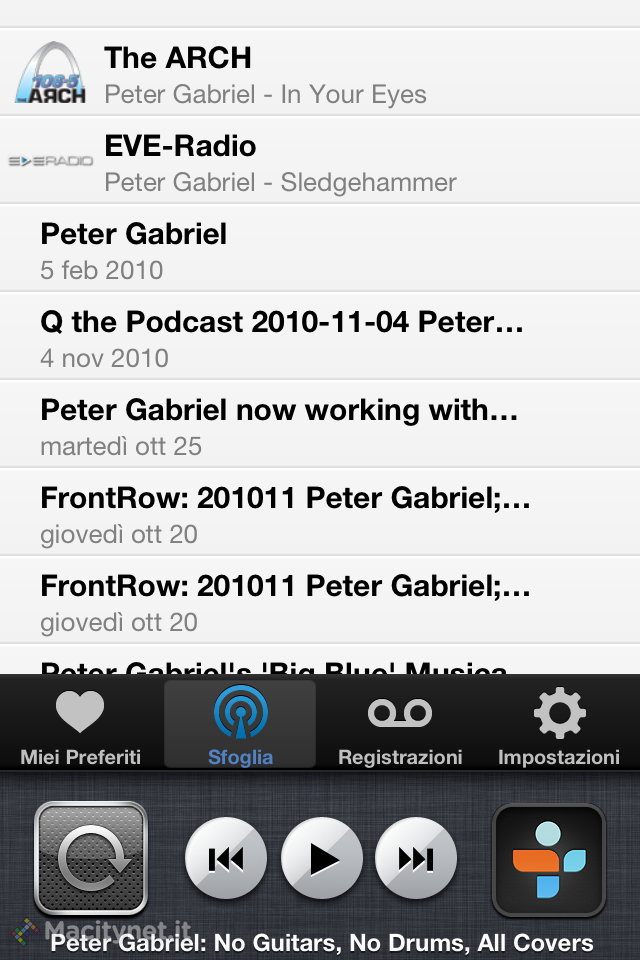
Task: Skip to the next track
Action: point(416,859)
